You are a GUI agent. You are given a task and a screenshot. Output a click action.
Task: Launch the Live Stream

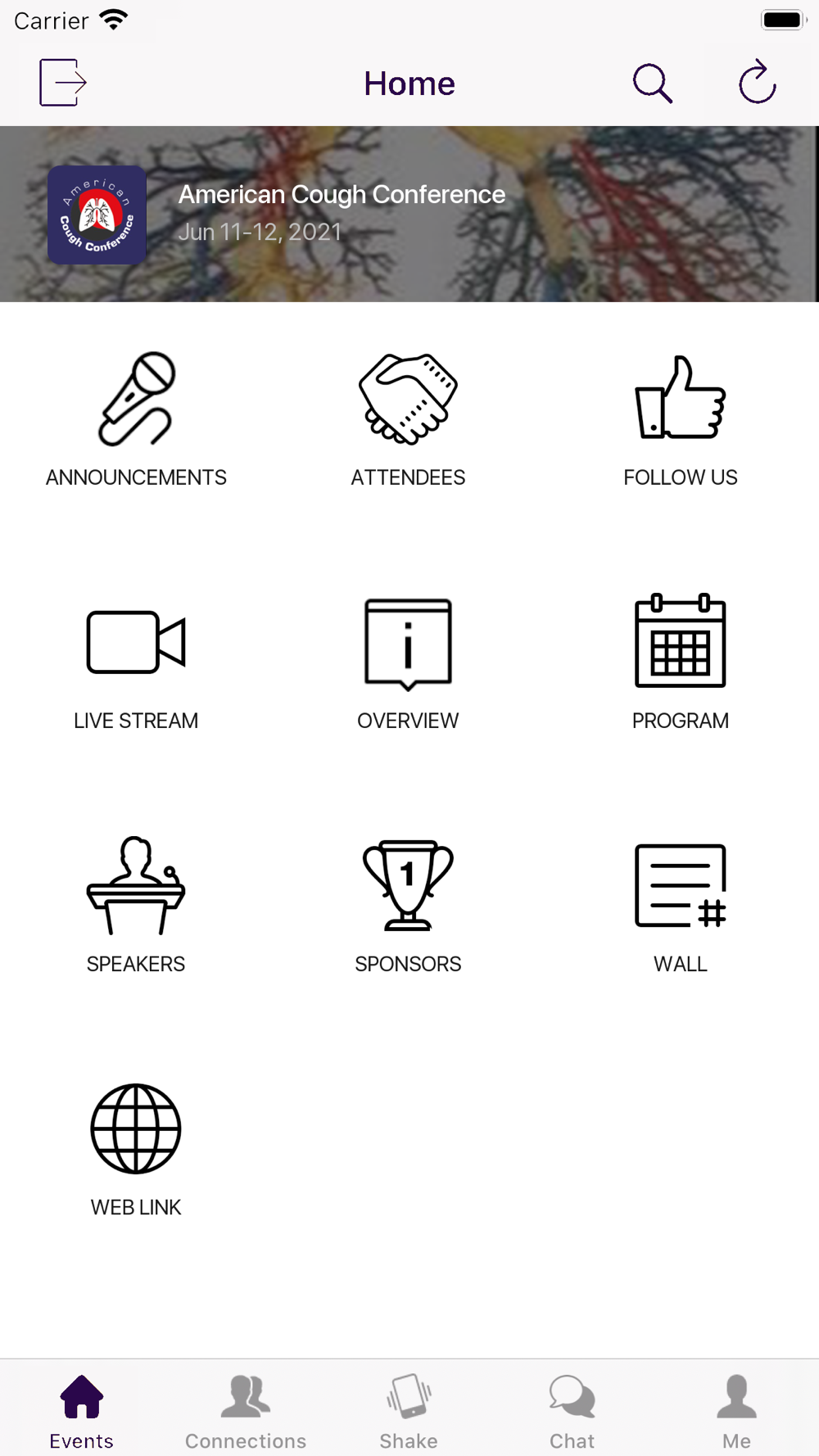[x=136, y=664]
